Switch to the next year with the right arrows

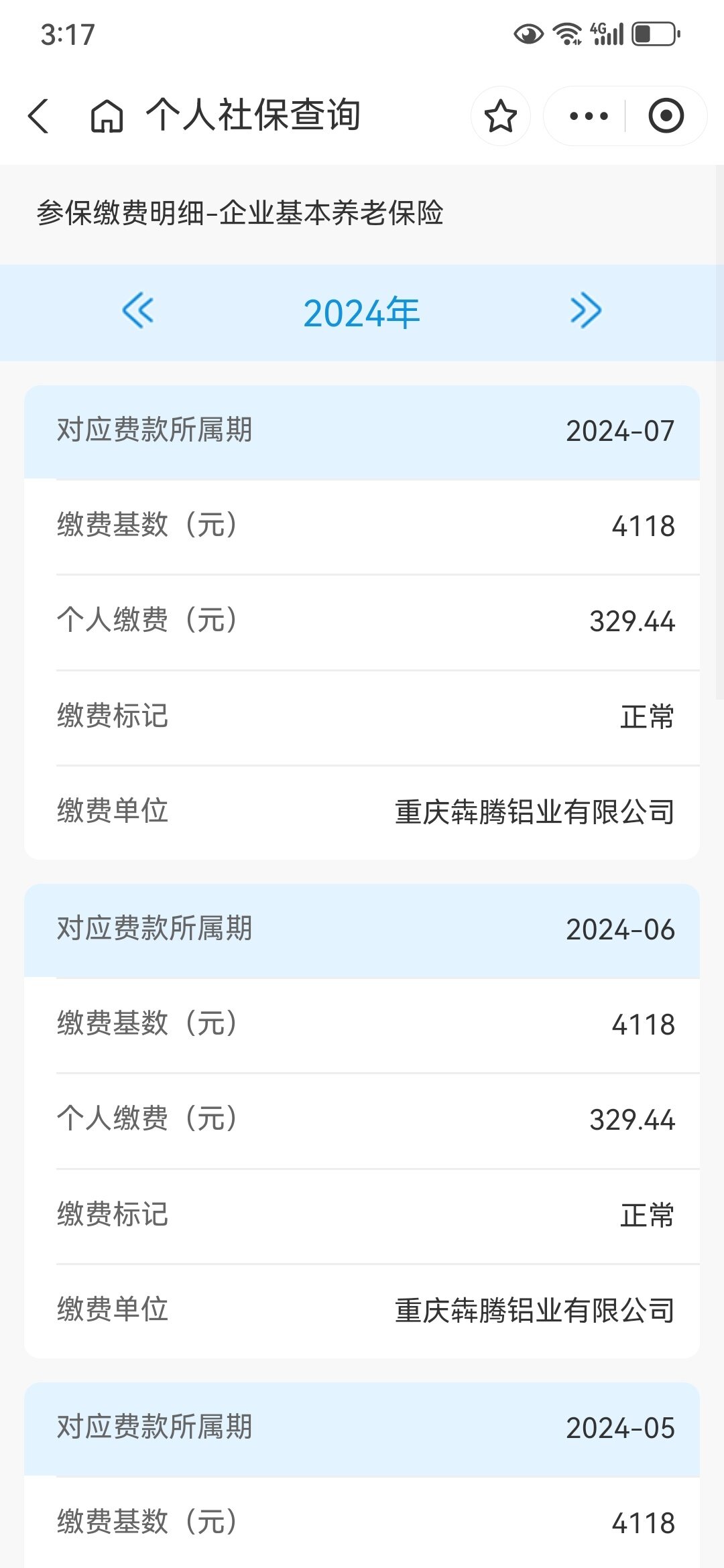586,311
